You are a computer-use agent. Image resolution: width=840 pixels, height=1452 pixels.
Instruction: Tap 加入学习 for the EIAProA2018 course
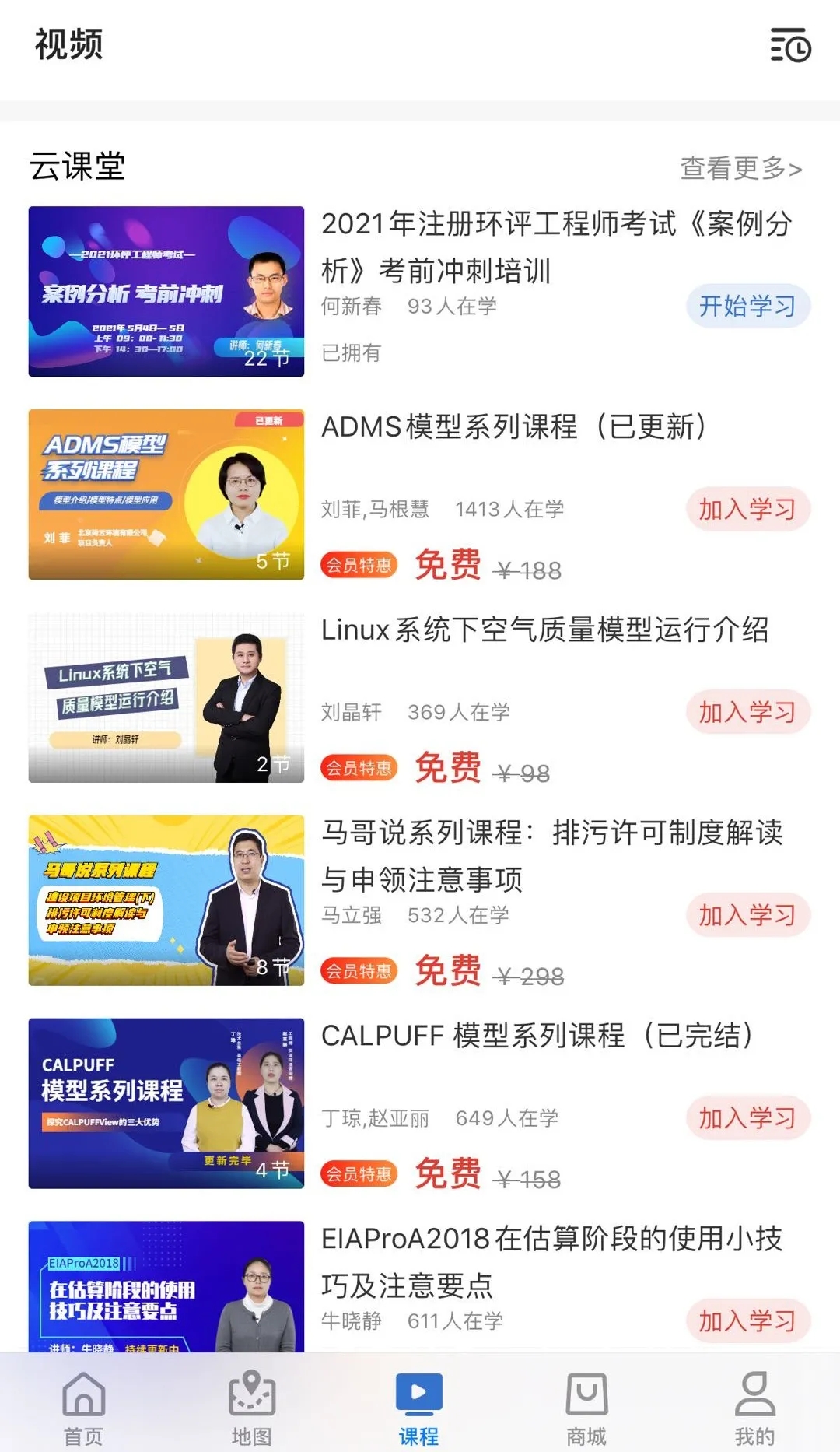(747, 1321)
